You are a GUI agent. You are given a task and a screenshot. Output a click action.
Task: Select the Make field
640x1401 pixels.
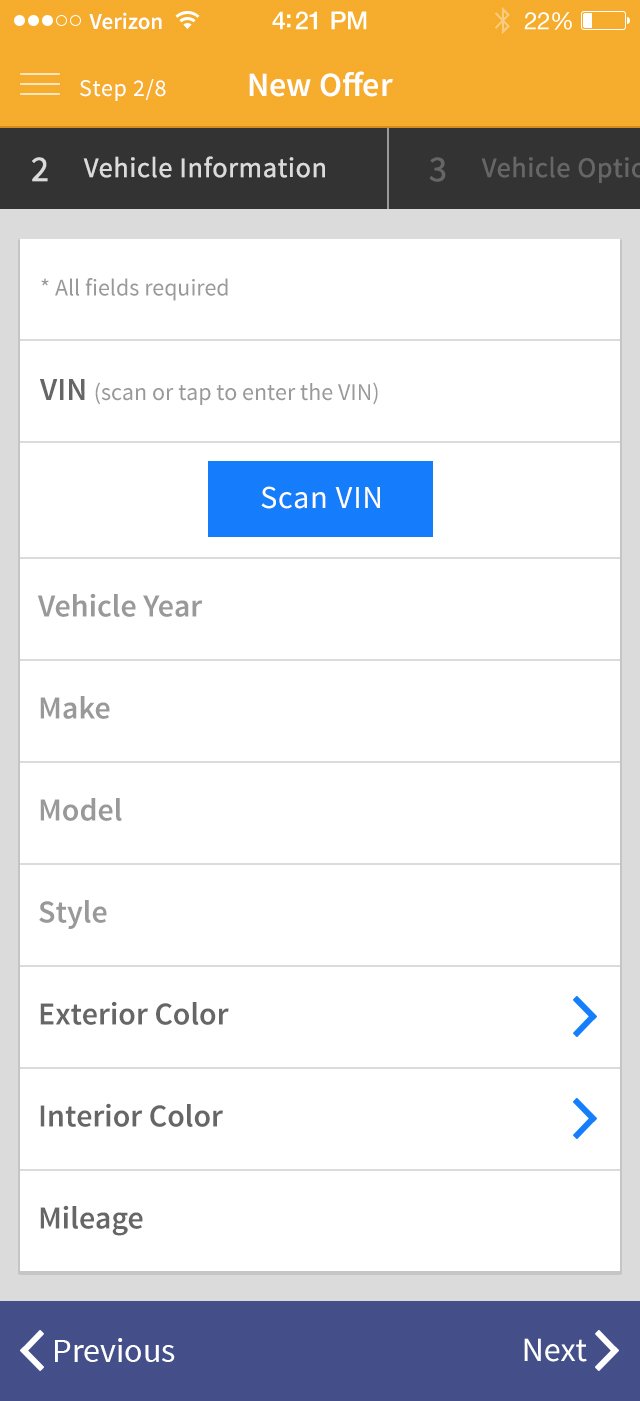pyautogui.click(x=320, y=711)
